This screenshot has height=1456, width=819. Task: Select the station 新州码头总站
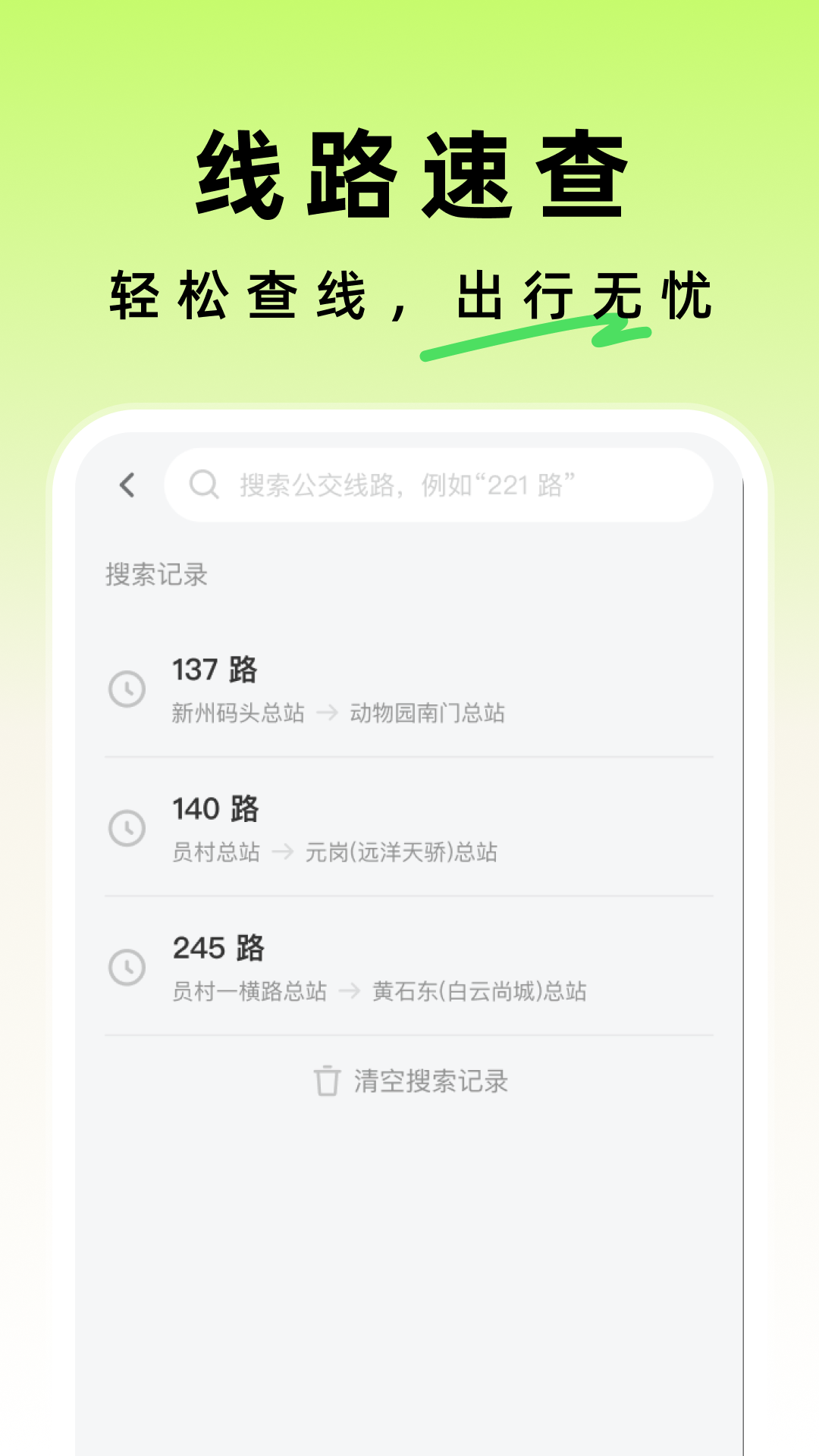pos(239,713)
